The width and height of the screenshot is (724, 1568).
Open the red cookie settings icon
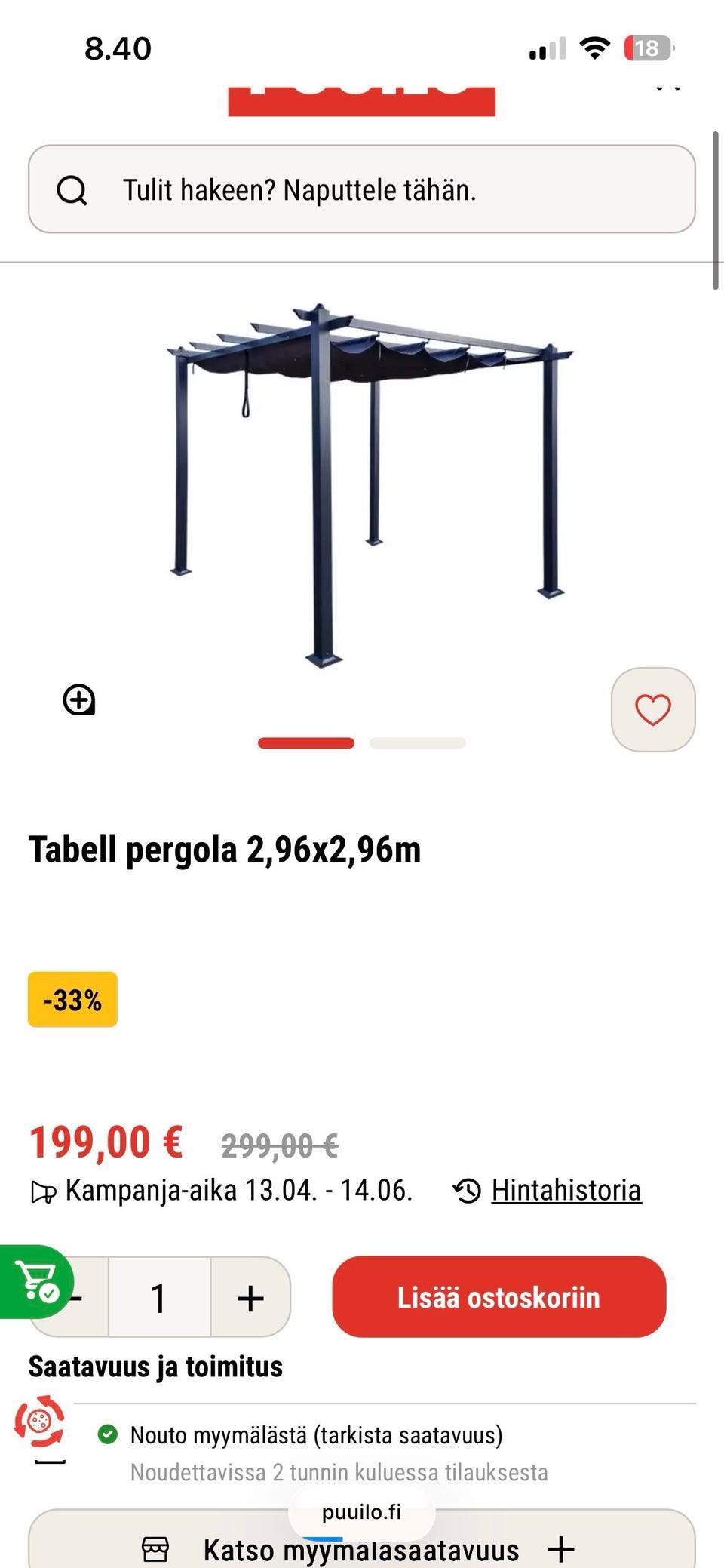(x=40, y=1422)
